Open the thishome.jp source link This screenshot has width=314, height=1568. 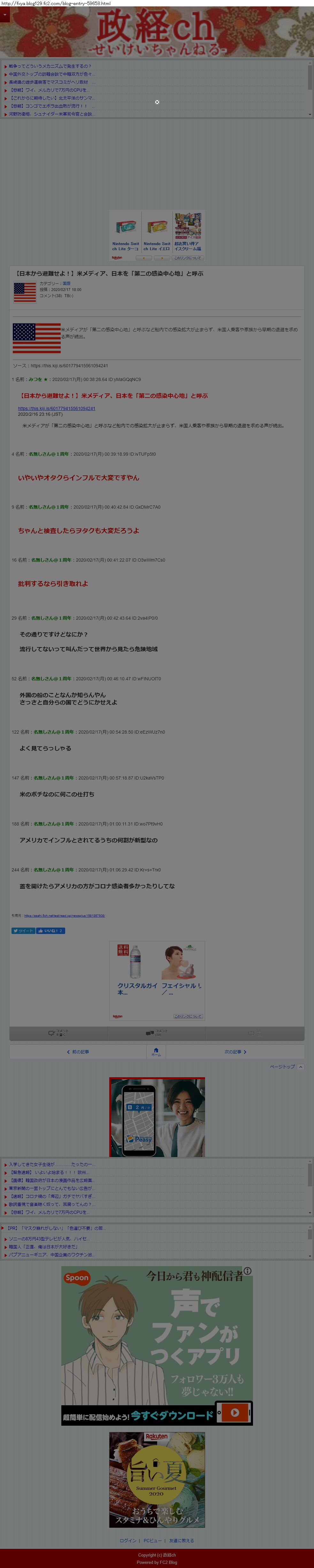point(57,408)
